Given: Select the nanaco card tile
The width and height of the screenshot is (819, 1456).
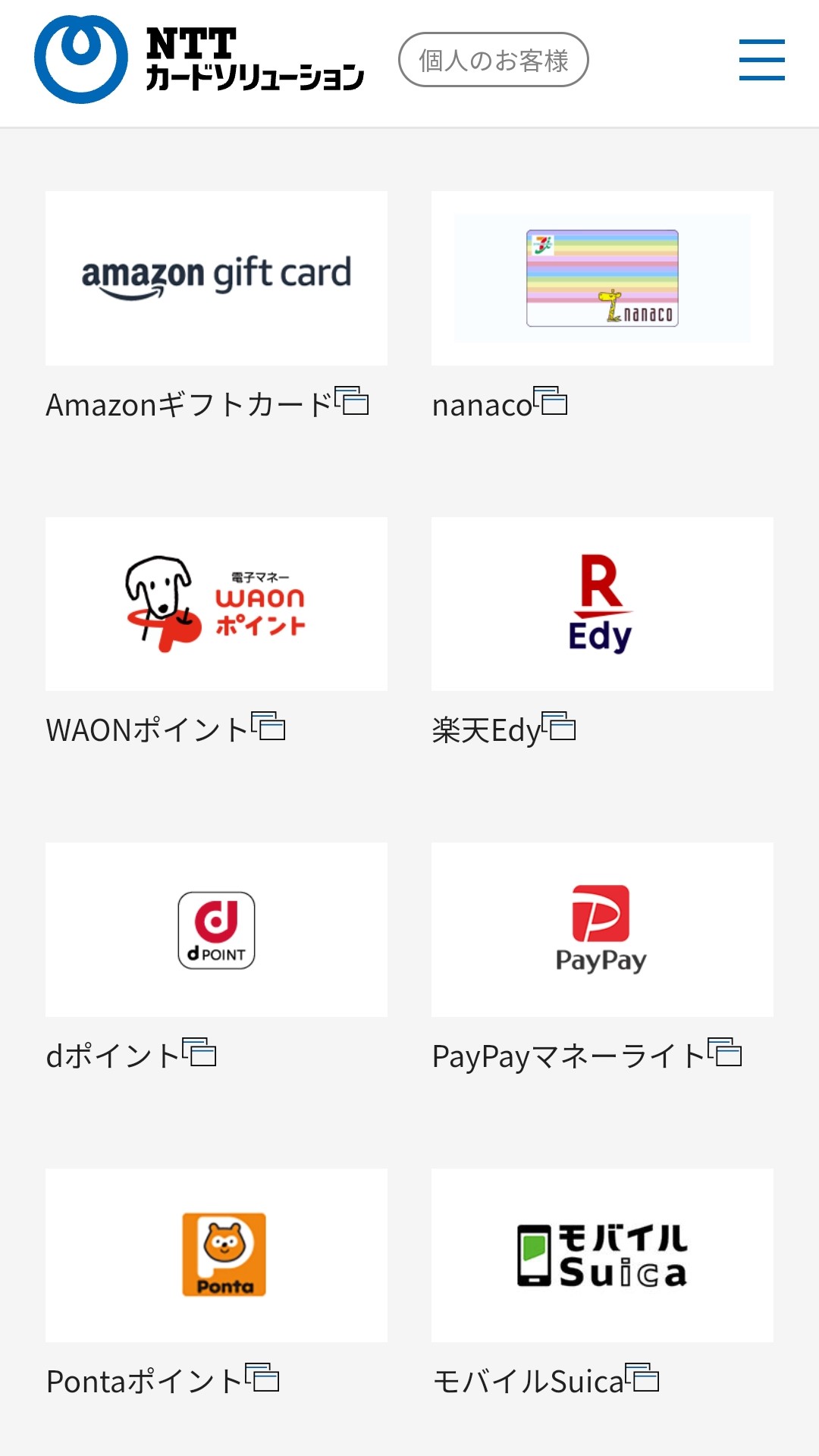Looking at the screenshot, I should tap(602, 278).
